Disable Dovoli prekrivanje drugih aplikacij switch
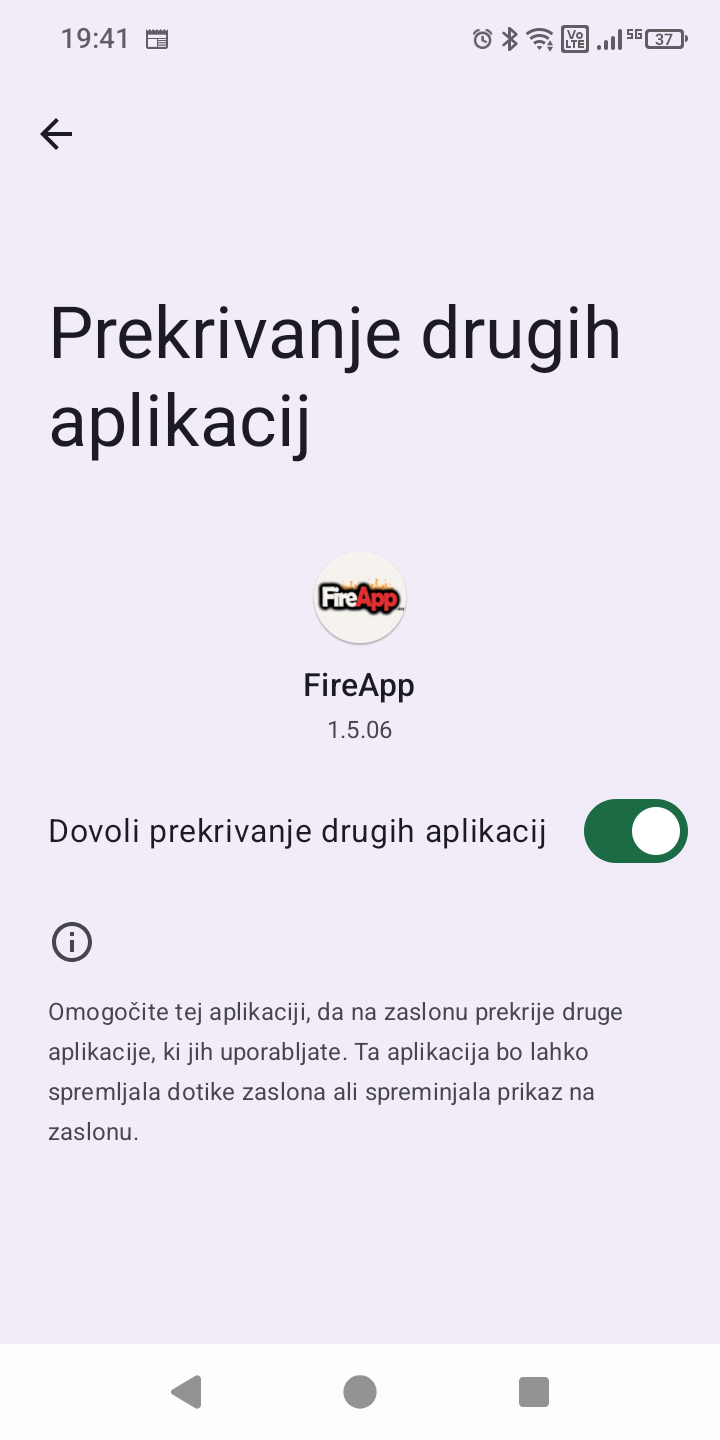Screen dimensions: 720x1440 coord(635,831)
